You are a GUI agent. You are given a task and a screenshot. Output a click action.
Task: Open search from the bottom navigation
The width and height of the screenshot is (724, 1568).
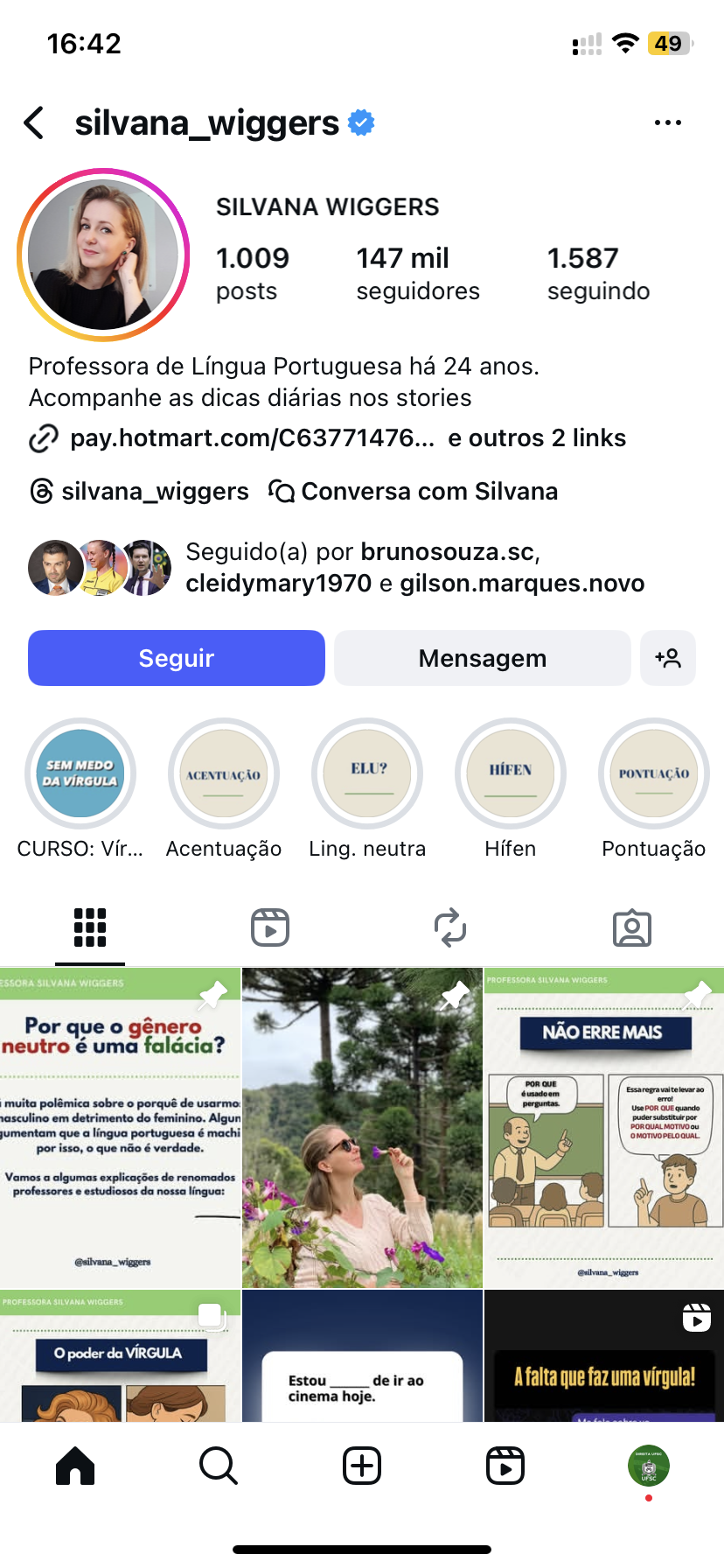coord(218,1466)
